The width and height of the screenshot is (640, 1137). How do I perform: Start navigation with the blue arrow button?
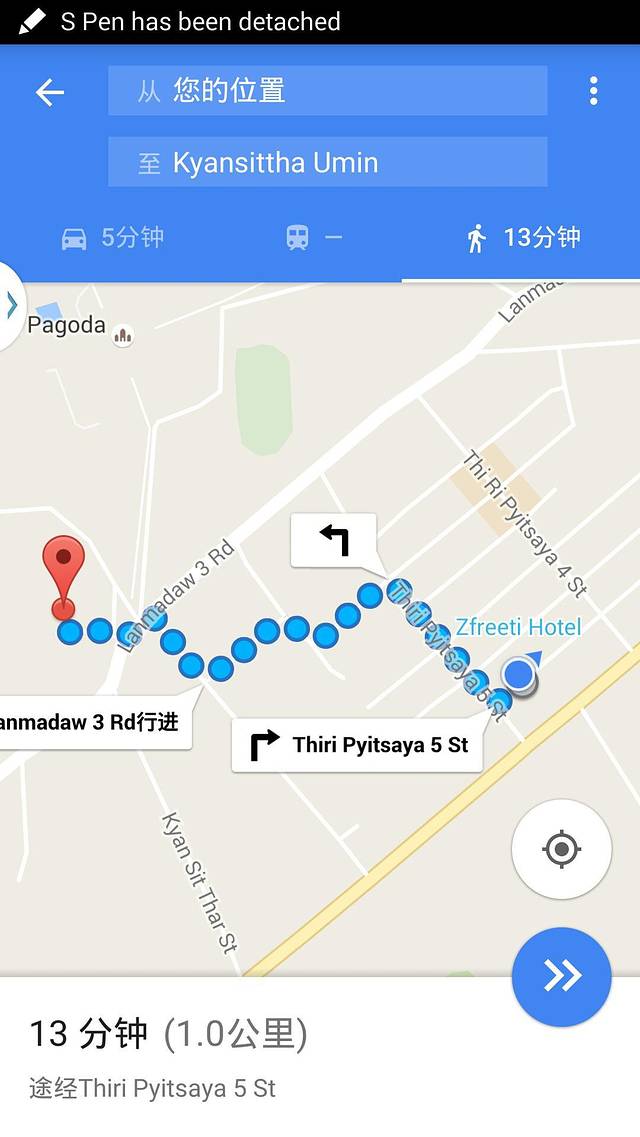pos(561,976)
